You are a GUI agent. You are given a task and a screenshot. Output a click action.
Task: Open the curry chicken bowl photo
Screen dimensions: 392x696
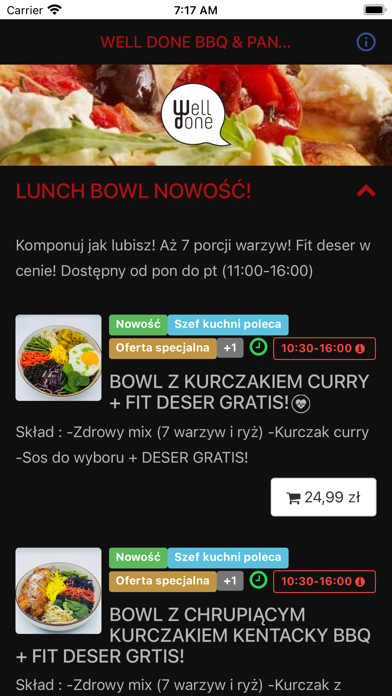pyautogui.click(x=59, y=358)
